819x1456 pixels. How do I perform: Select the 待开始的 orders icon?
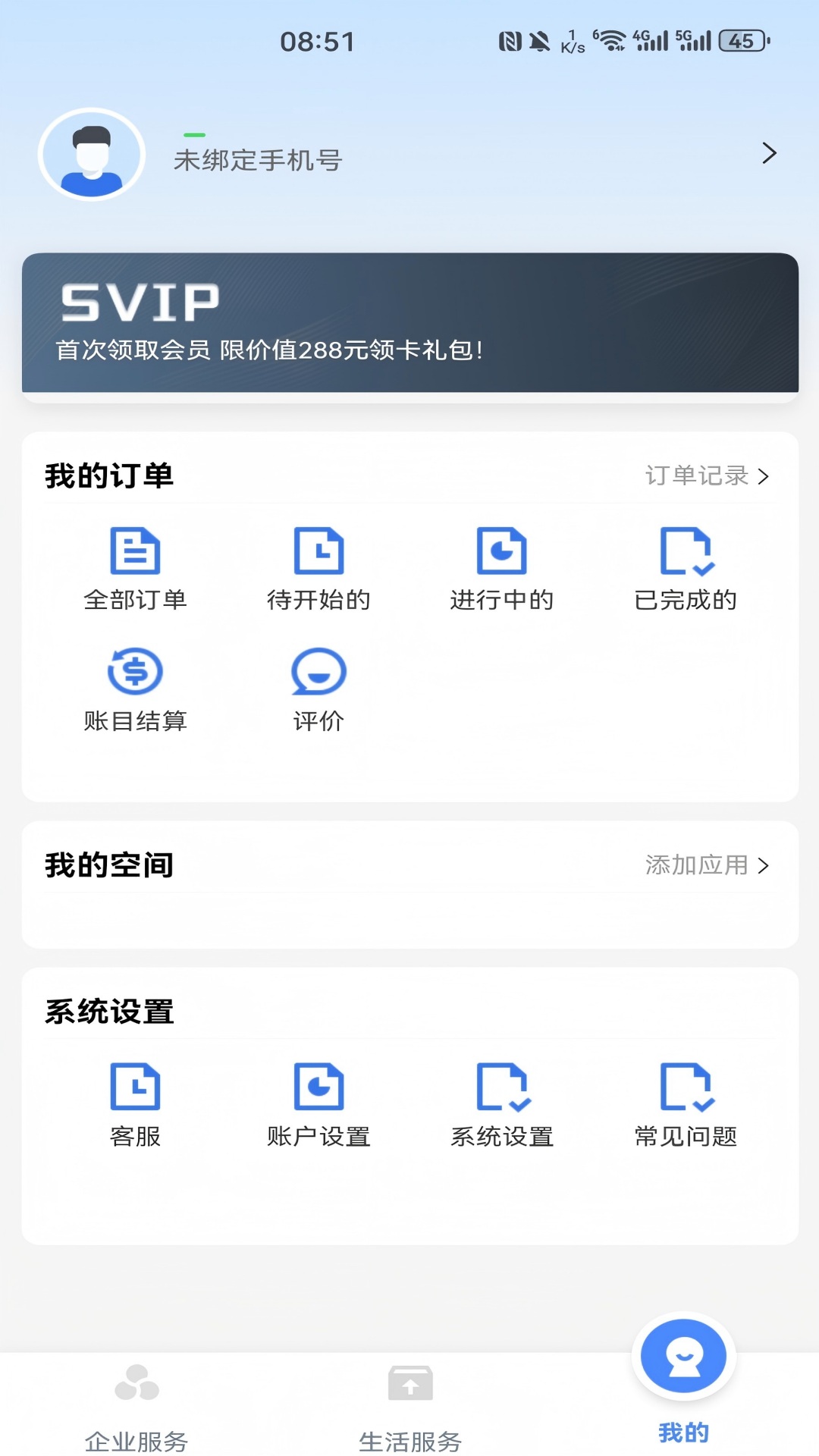coord(318,553)
